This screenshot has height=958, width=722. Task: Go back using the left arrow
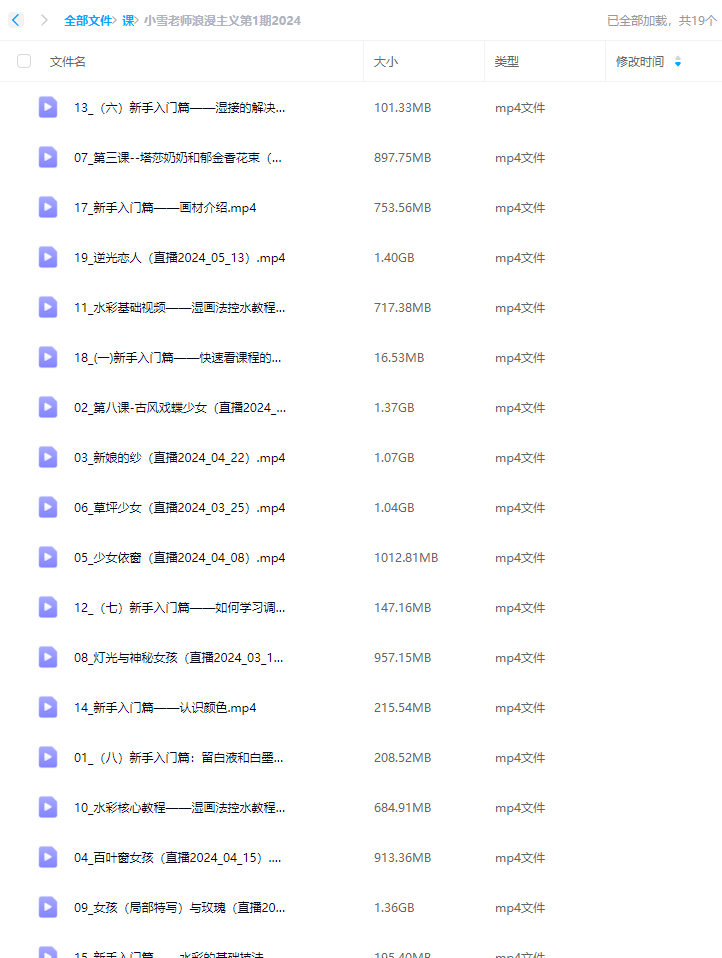pyautogui.click(x=15, y=20)
